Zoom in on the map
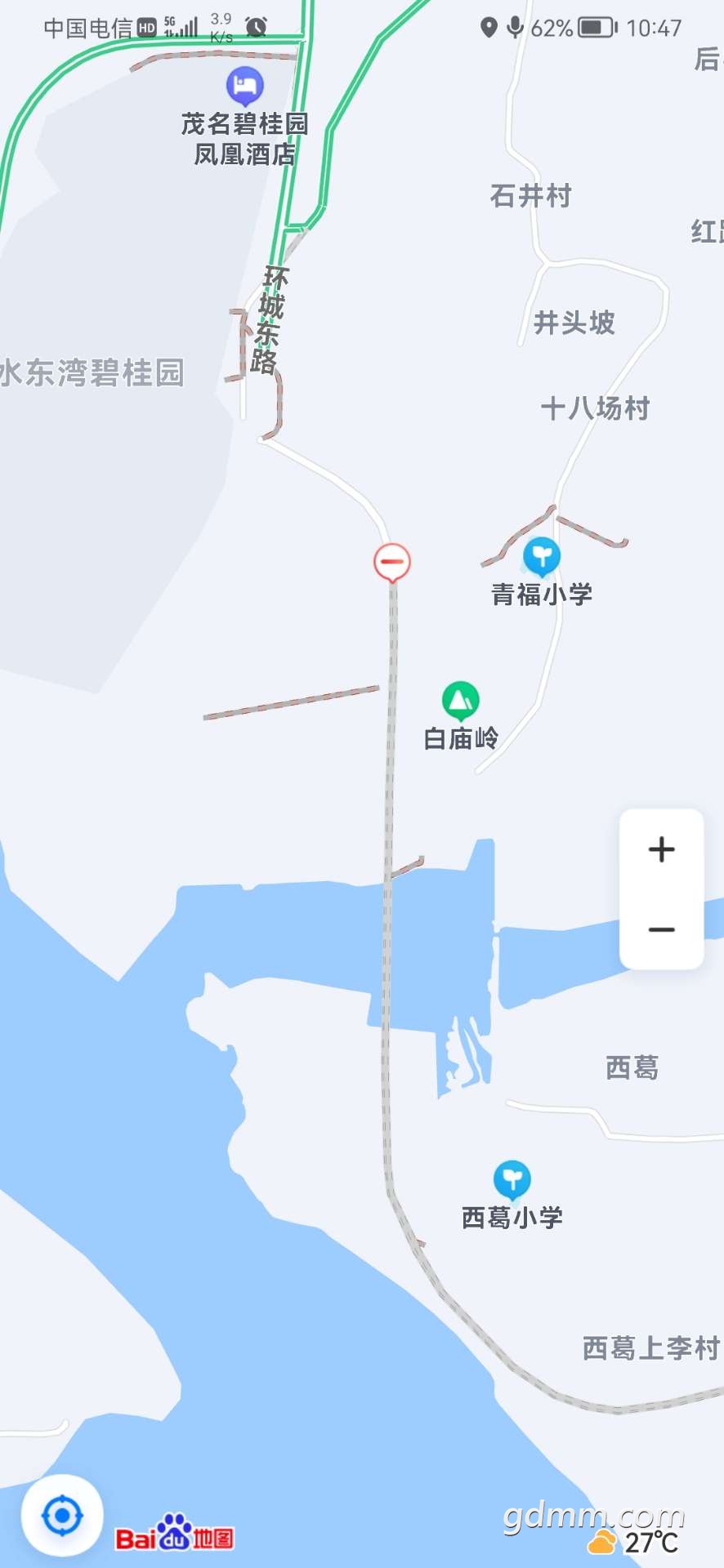The image size is (724, 1568). (661, 849)
